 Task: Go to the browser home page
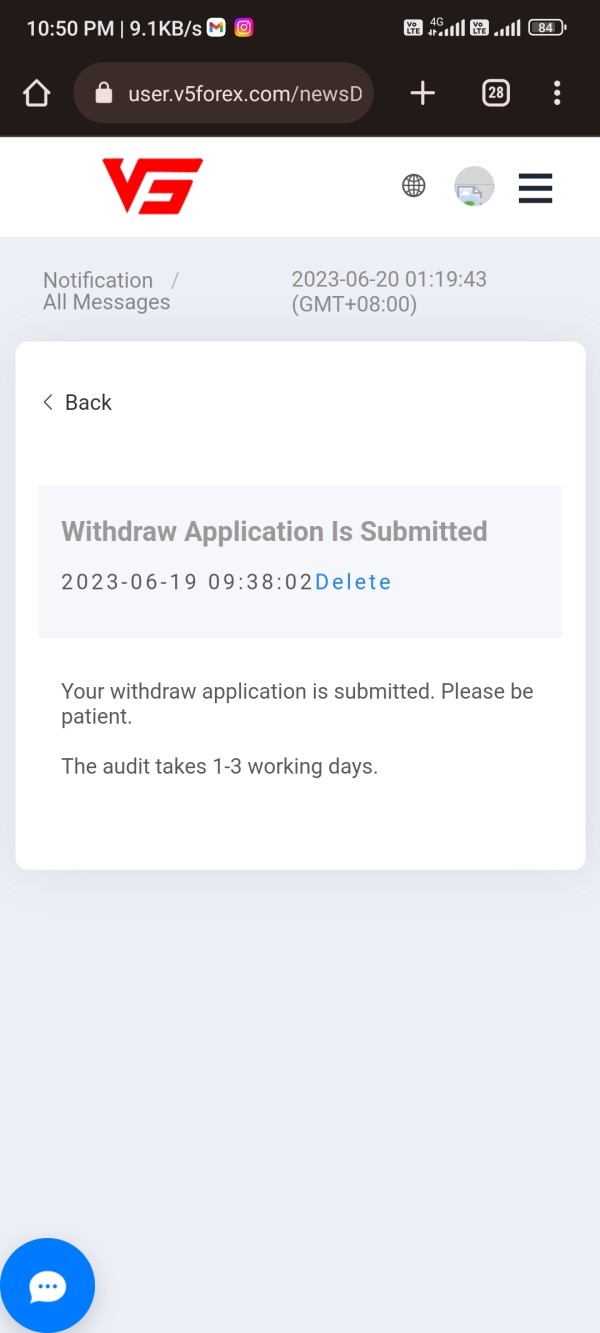click(x=36, y=93)
